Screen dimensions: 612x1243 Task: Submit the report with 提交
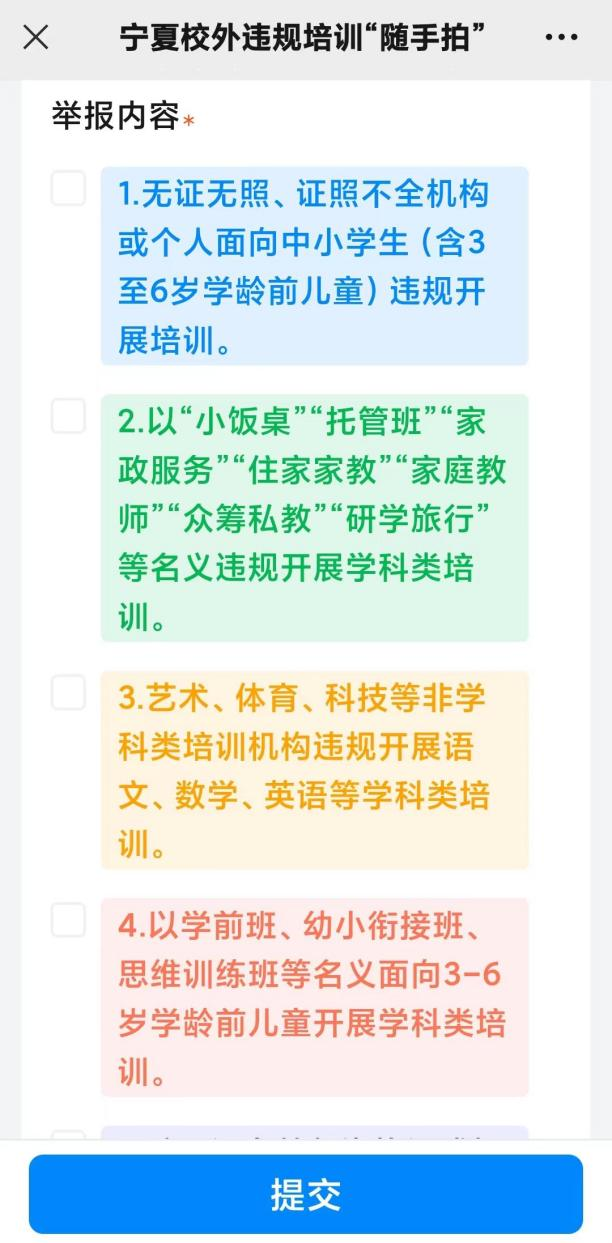[x=306, y=1194]
